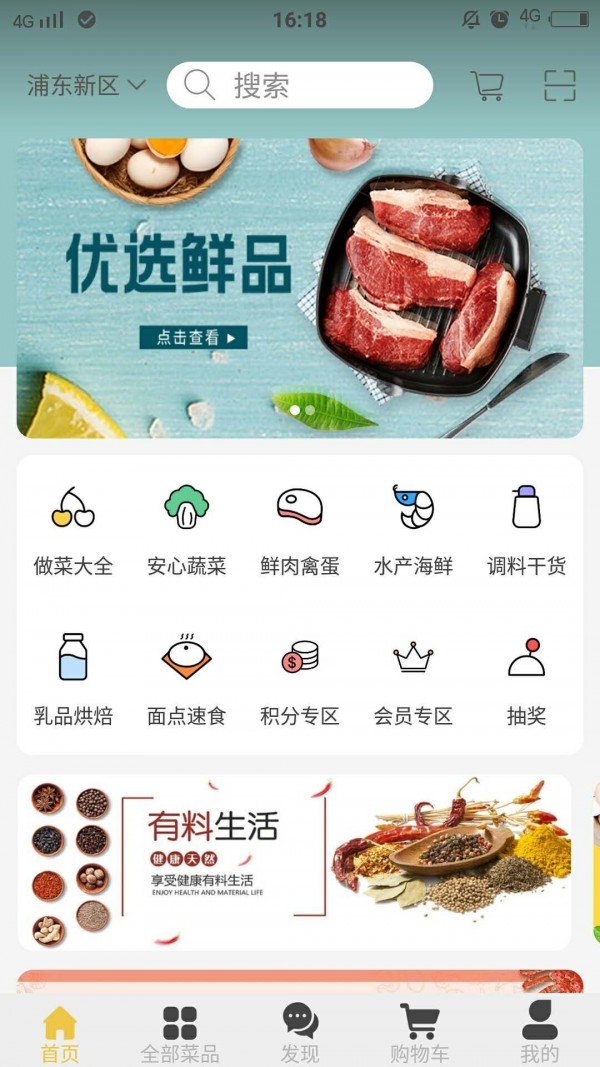The height and width of the screenshot is (1067, 600).
Task: Open the 优选鲜品 banner
Action: pyautogui.click(x=300, y=288)
